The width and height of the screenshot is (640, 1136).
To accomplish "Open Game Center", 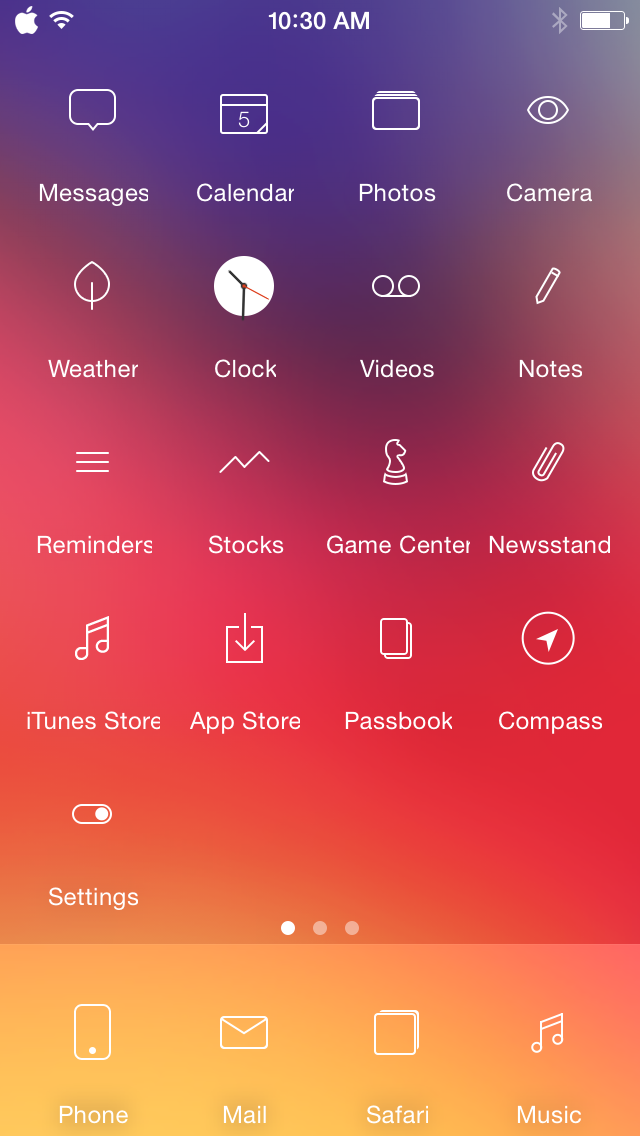I will [396, 463].
